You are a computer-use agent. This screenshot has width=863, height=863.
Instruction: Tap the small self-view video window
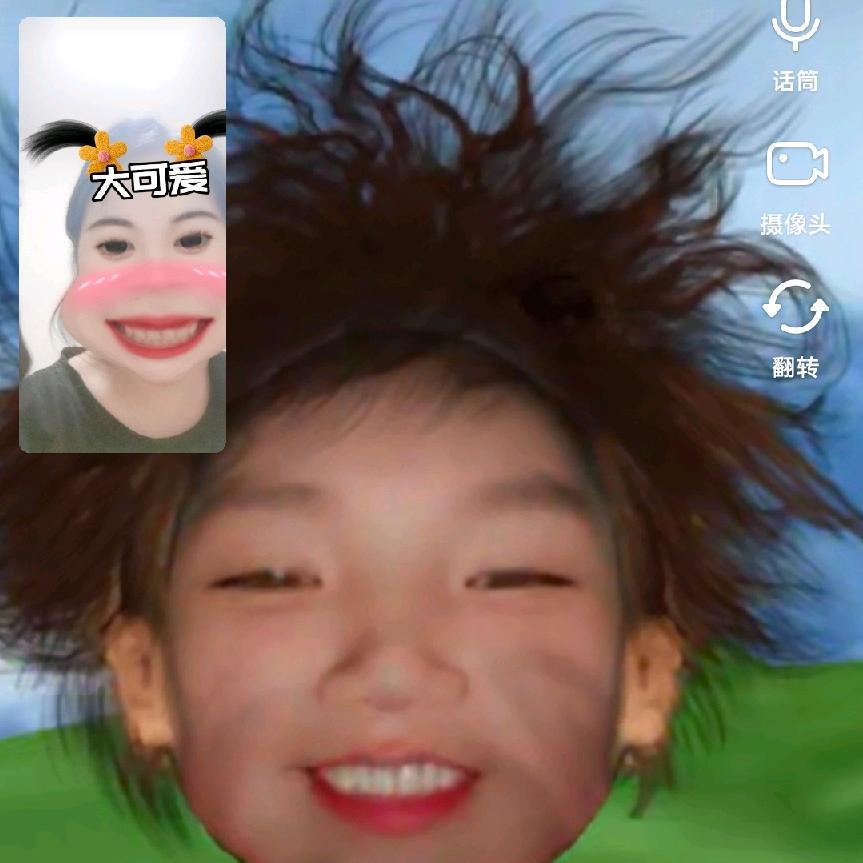(122, 235)
